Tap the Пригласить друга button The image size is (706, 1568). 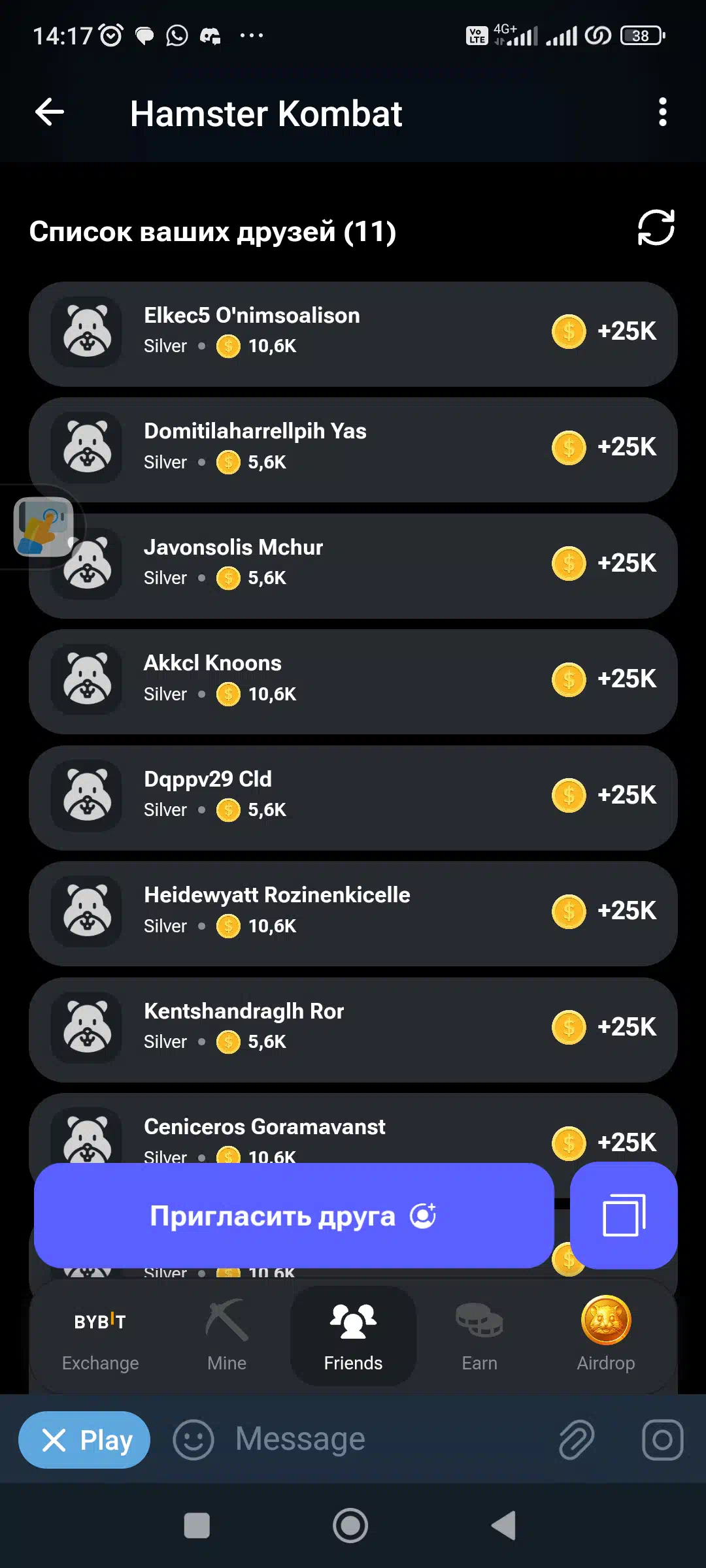pos(294,1216)
